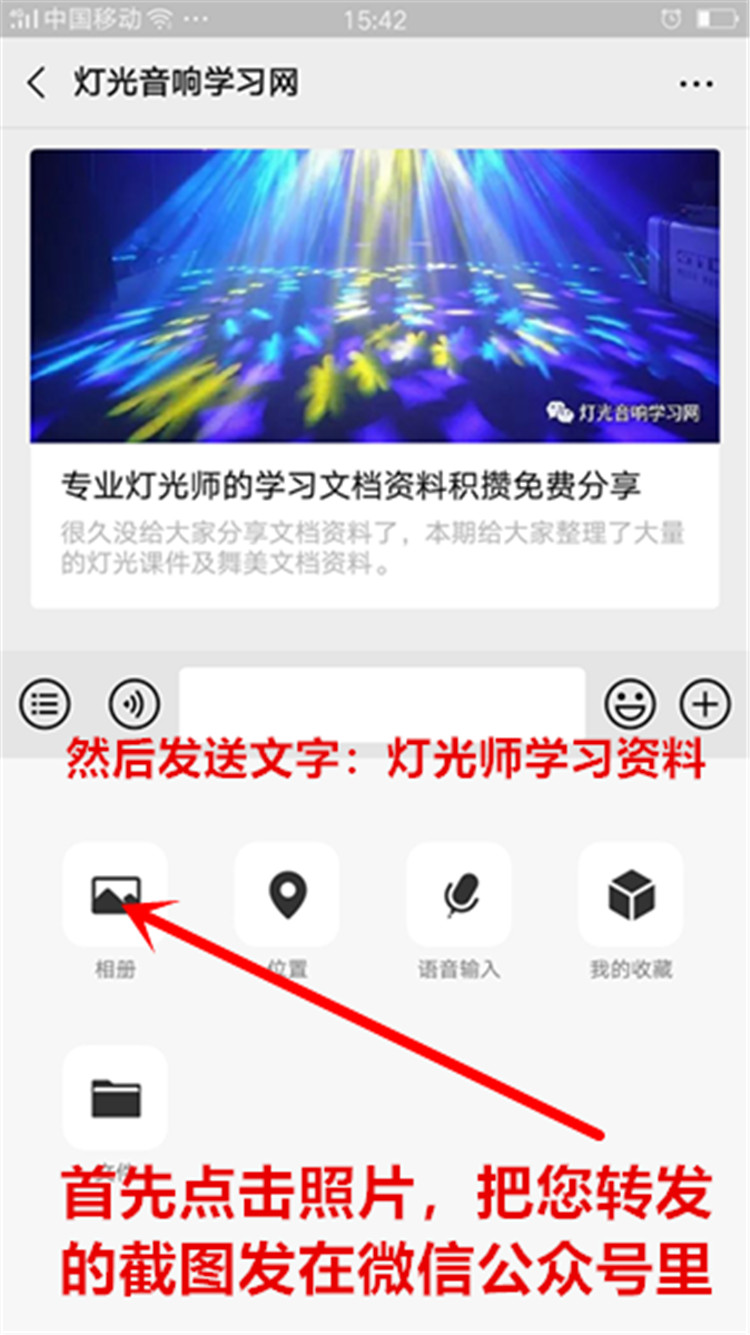Tap the message text field
Viewport: 750px width, 1335px height.
click(x=381, y=703)
